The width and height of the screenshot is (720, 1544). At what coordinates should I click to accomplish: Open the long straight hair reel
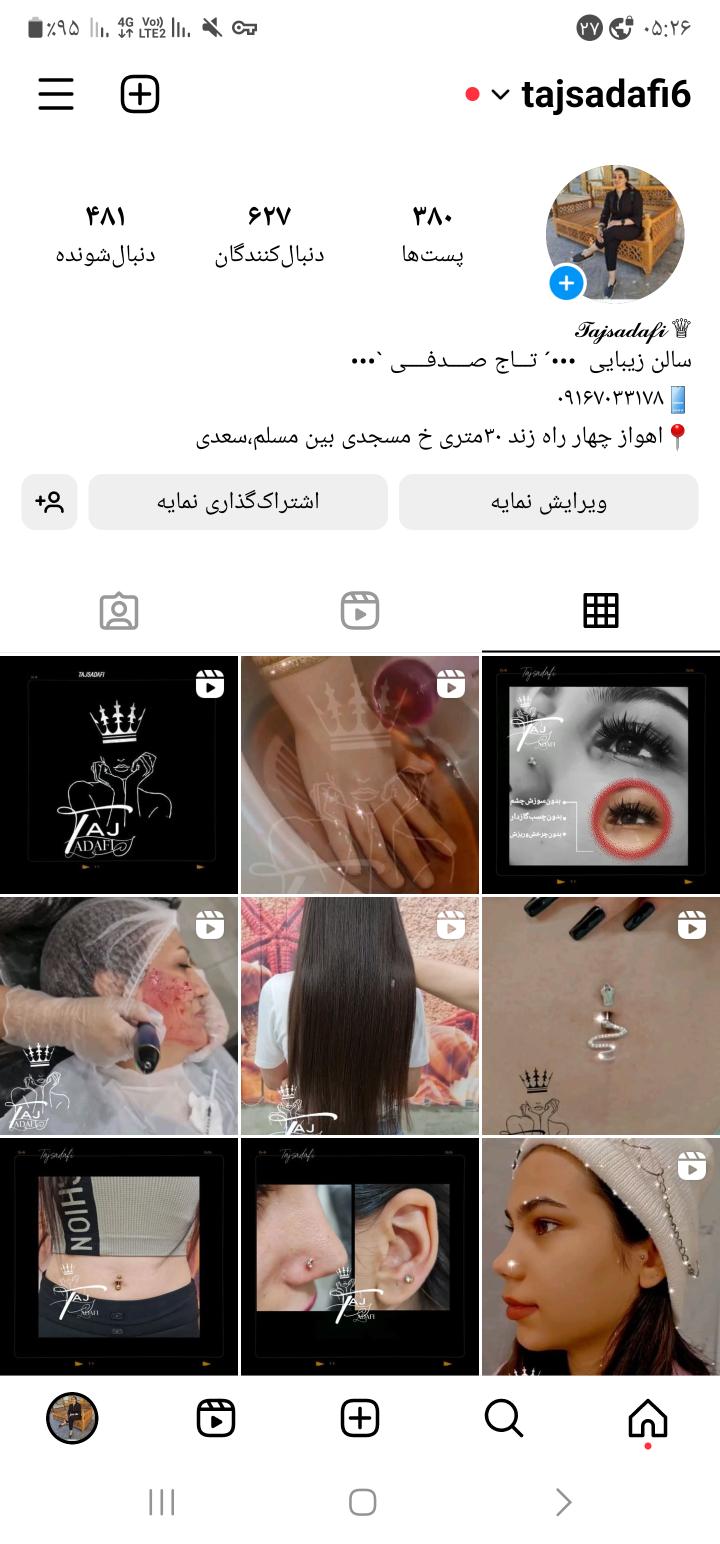pos(360,1015)
